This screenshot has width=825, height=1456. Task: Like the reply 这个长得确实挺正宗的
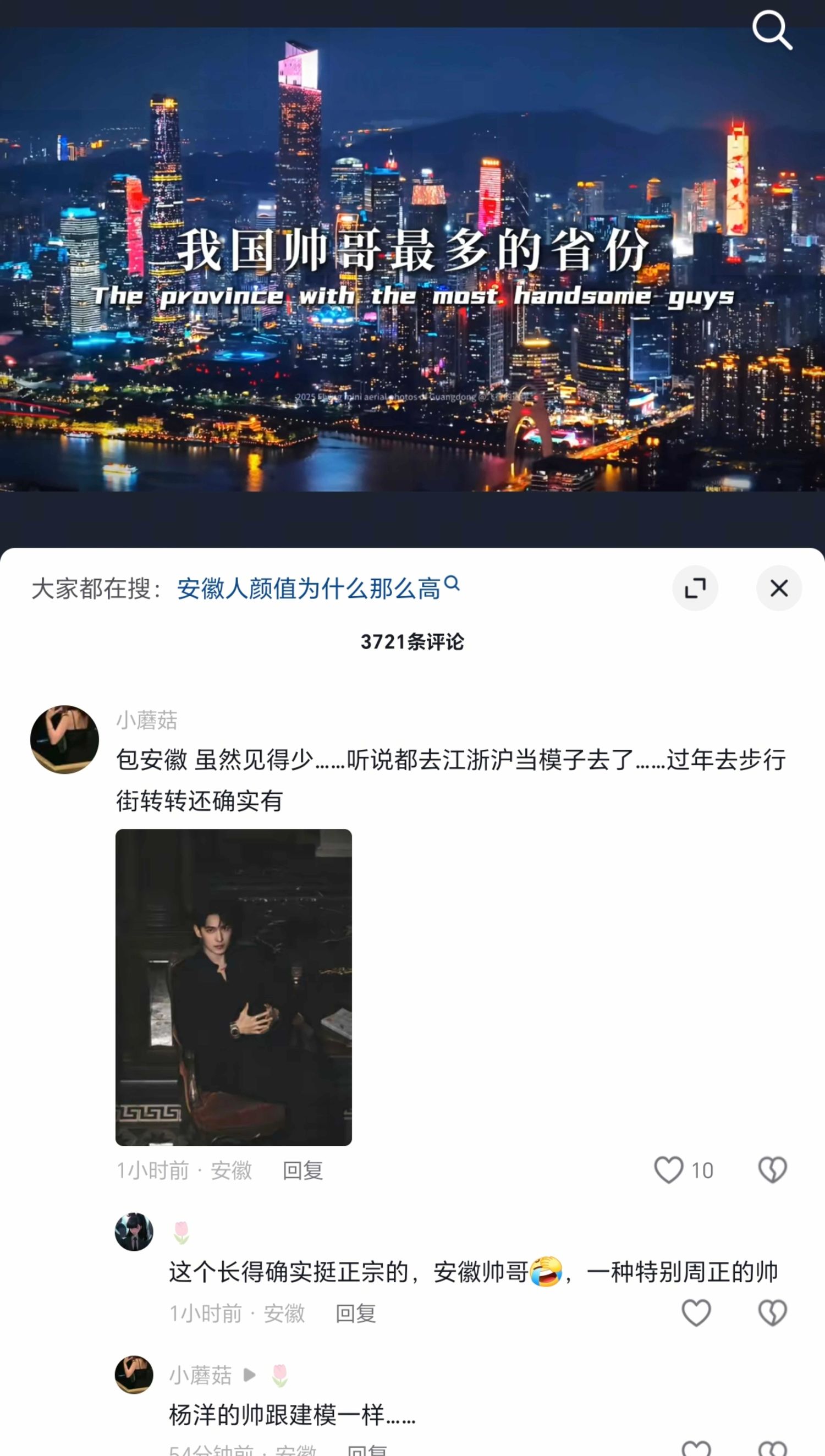(x=696, y=1313)
